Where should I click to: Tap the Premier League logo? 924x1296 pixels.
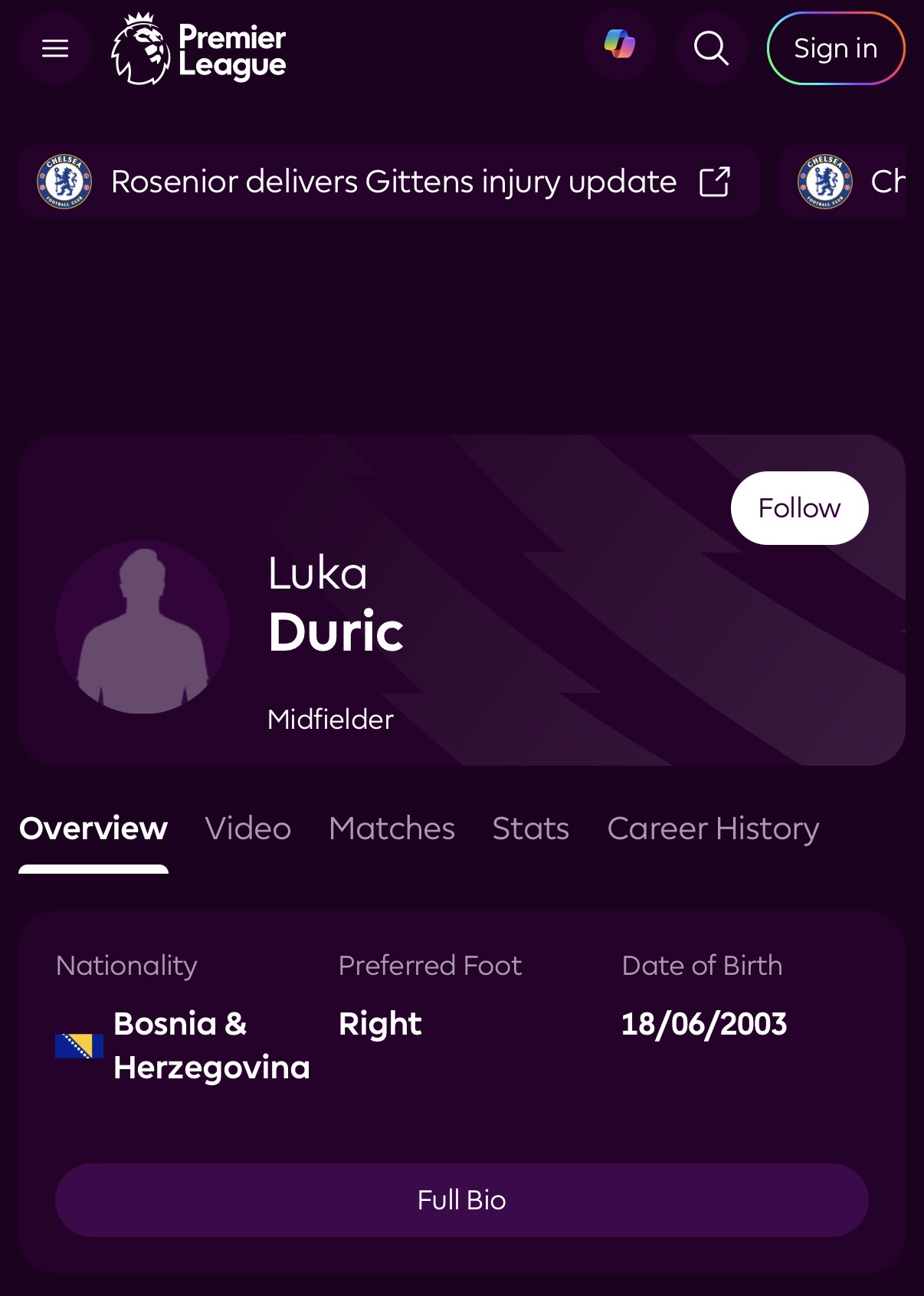pos(198,49)
